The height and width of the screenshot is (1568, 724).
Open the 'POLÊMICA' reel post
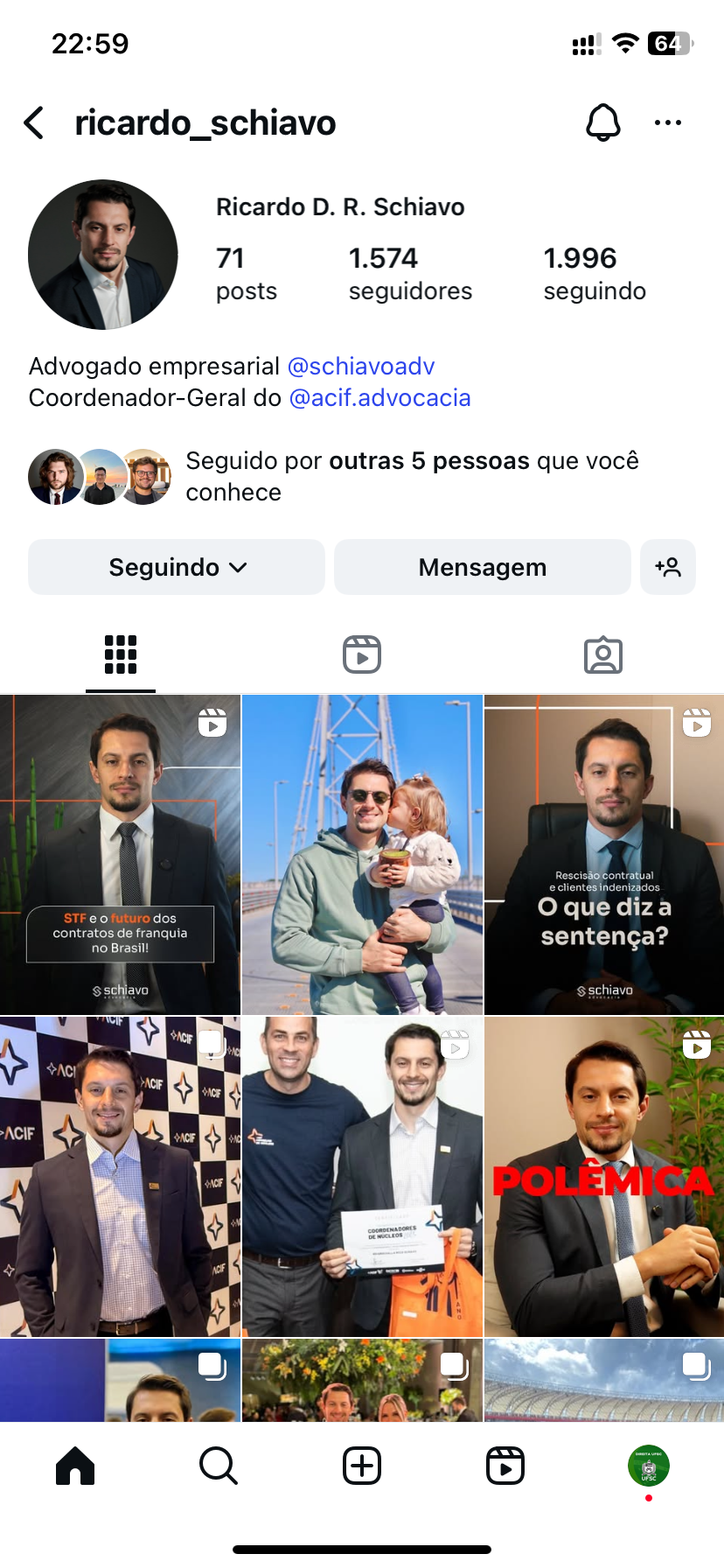point(604,1177)
